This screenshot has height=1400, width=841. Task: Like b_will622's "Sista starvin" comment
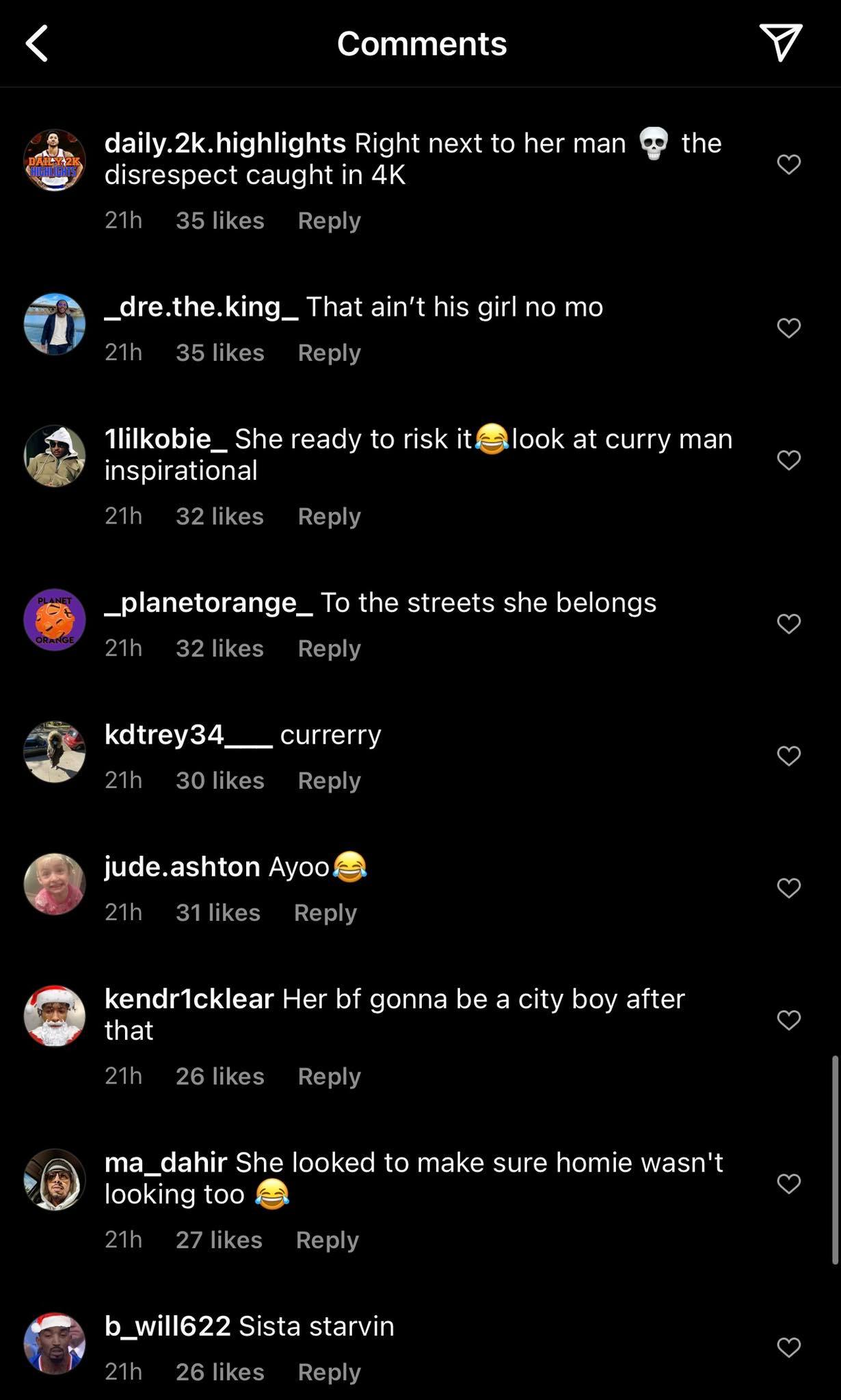coord(788,1347)
